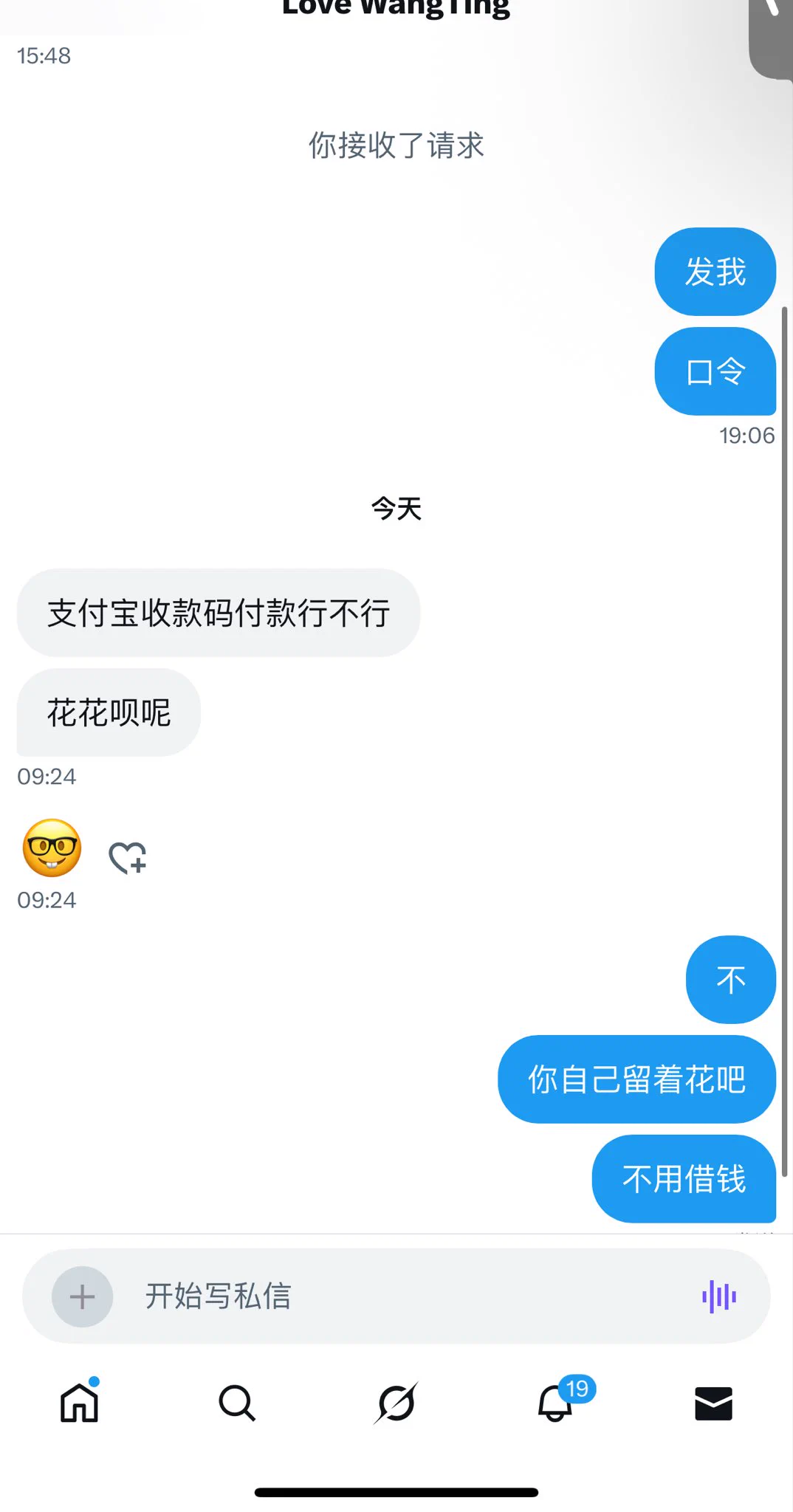
Task: Add a reaction with the heart-plus icon
Action: [127, 857]
